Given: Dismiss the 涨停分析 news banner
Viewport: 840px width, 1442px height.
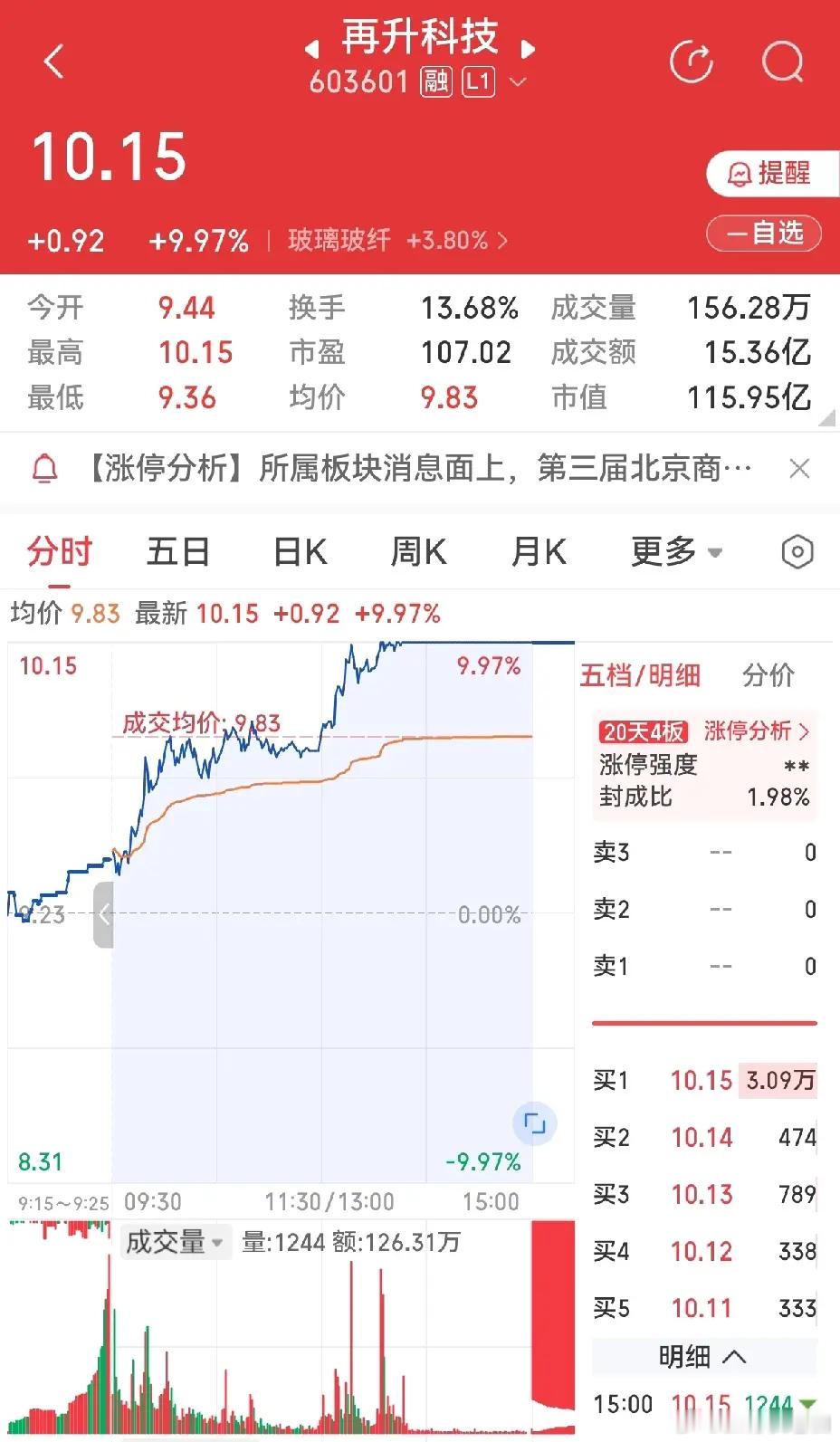Looking at the screenshot, I should 799,469.
